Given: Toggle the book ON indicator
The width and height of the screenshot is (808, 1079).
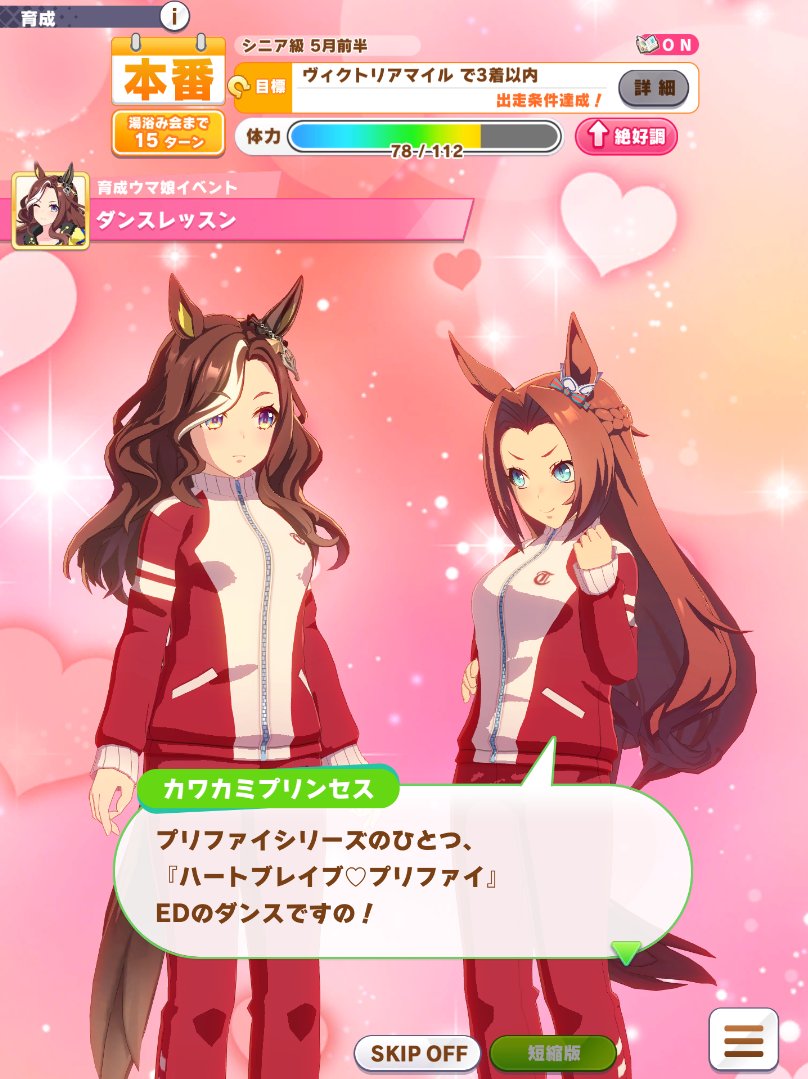Looking at the screenshot, I should coord(667,45).
